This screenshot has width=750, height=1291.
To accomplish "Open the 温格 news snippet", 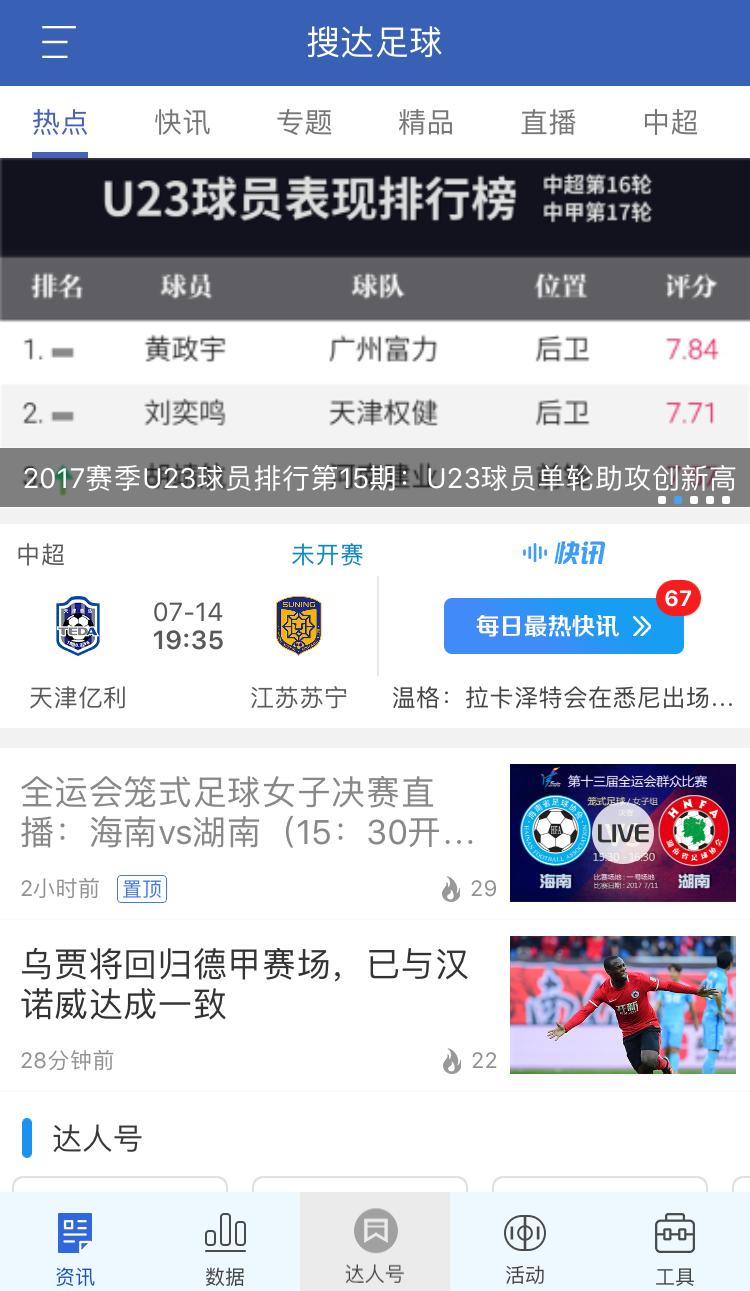I will [x=563, y=697].
